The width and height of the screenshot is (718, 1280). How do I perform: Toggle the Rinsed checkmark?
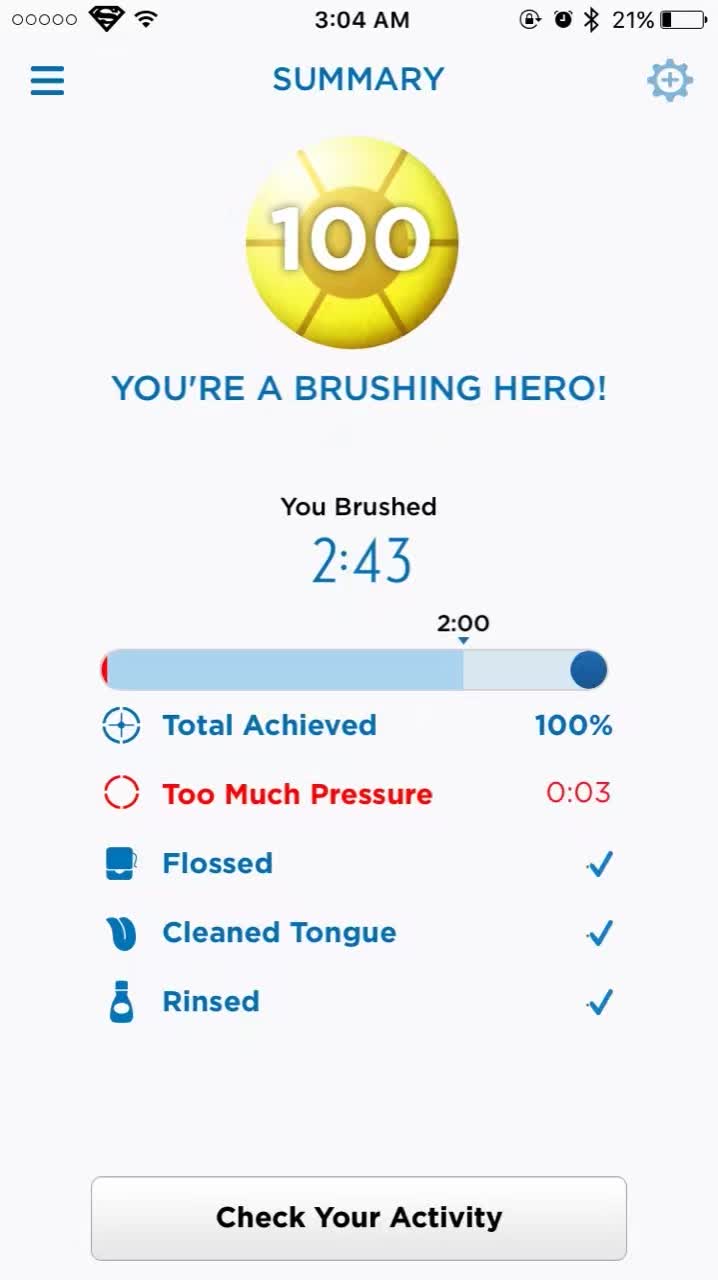[x=600, y=1001]
